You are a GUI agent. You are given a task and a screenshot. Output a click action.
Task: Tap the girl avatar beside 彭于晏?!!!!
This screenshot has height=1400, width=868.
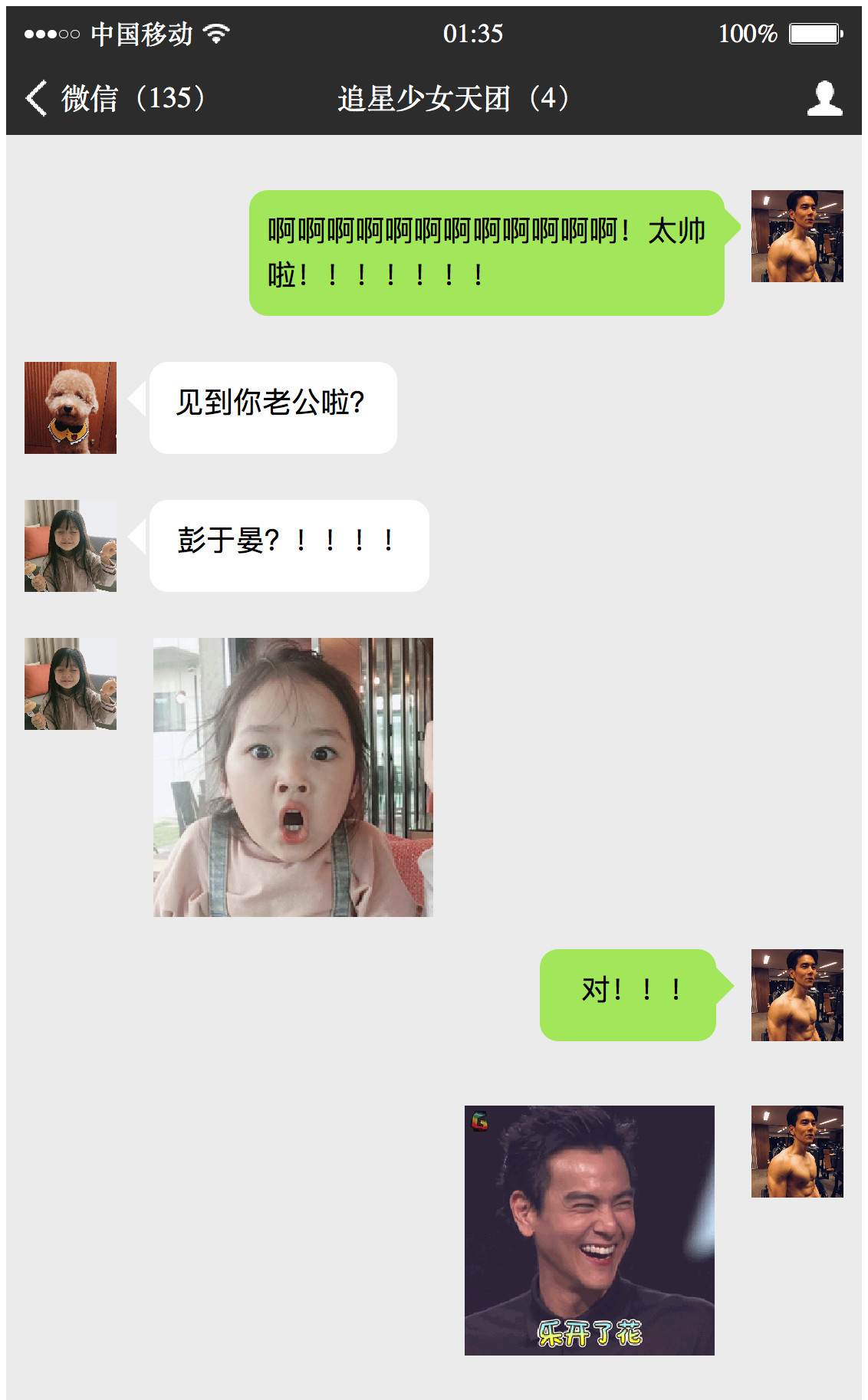tap(71, 546)
